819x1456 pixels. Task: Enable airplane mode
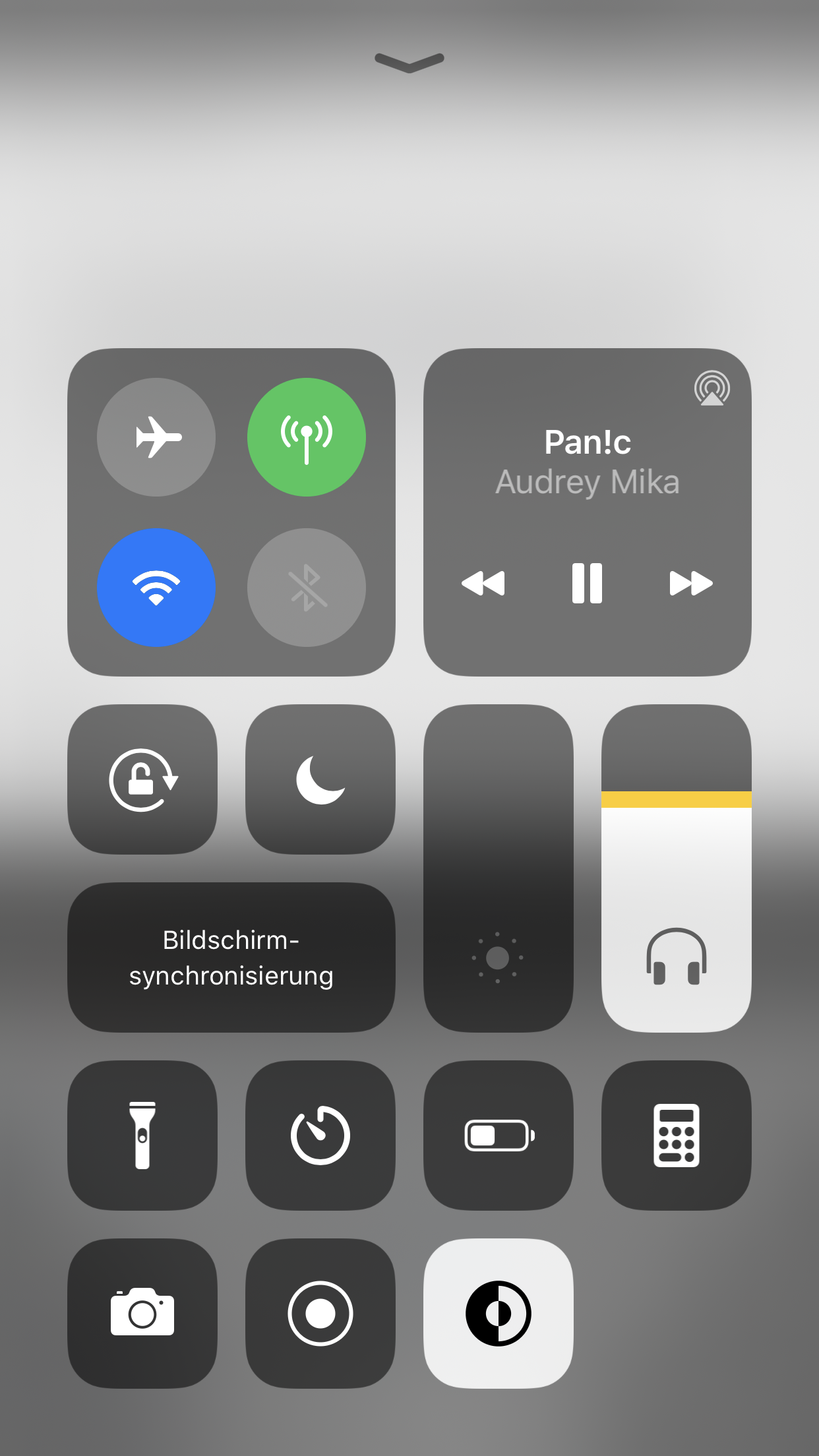tap(156, 437)
